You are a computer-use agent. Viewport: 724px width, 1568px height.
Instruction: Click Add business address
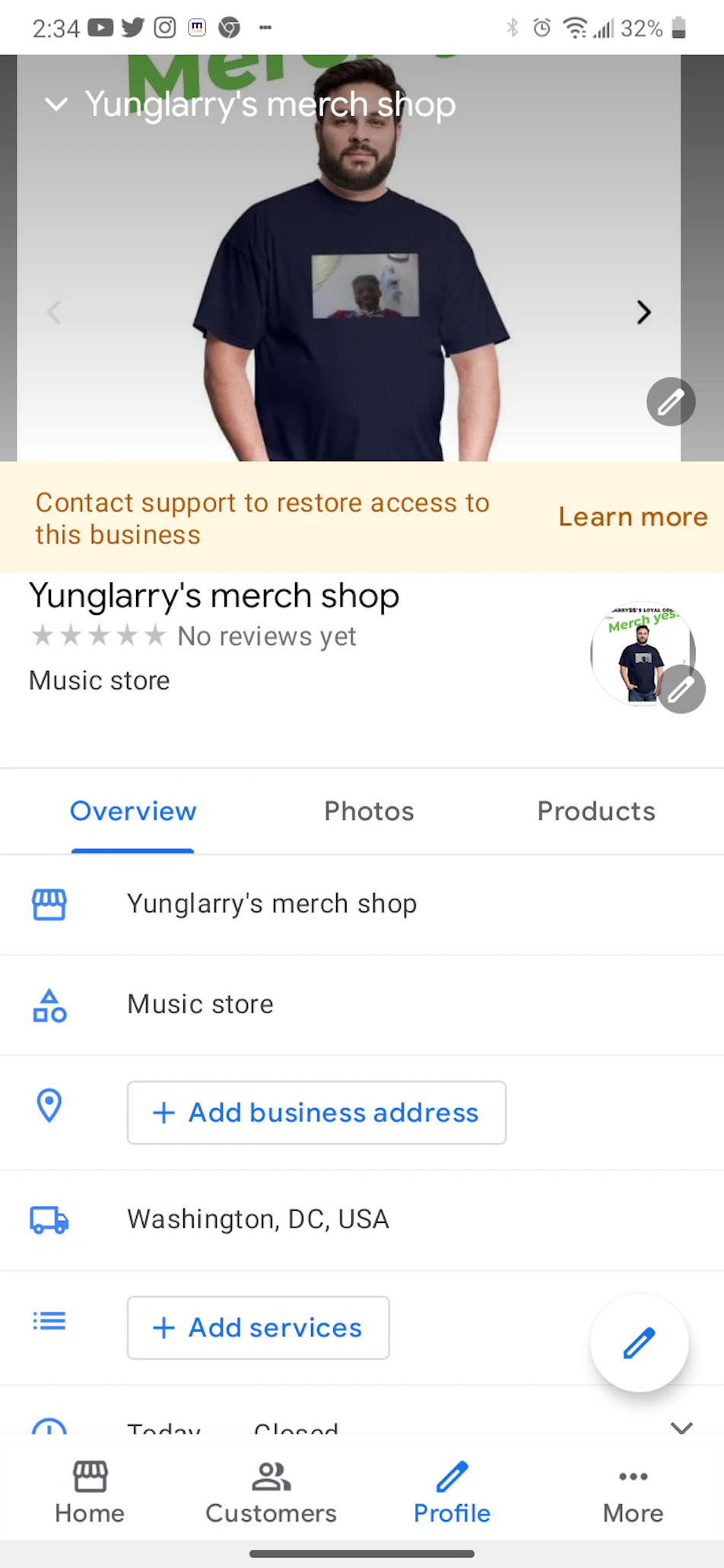tap(316, 1112)
